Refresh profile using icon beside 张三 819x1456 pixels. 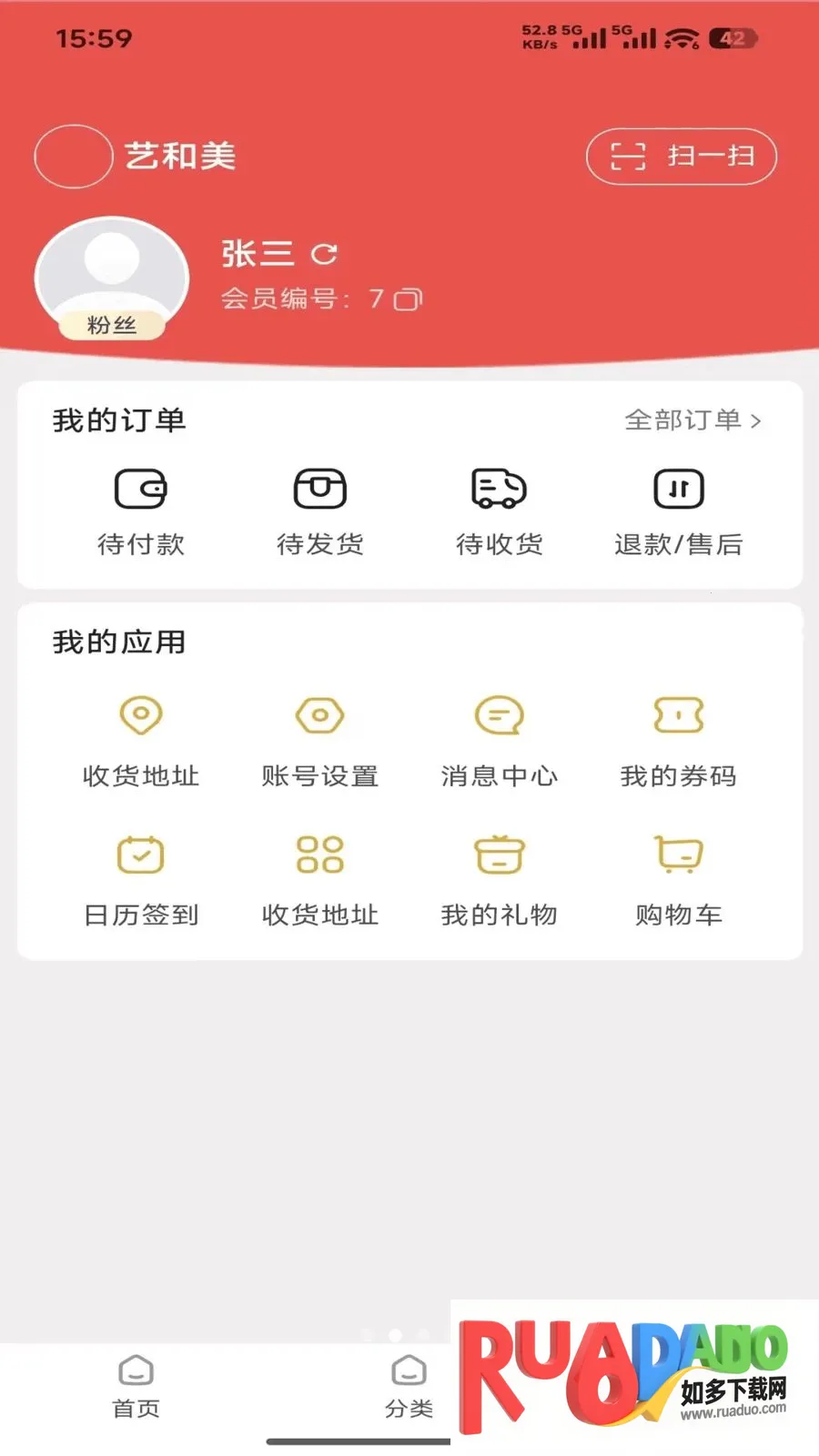coord(324,254)
